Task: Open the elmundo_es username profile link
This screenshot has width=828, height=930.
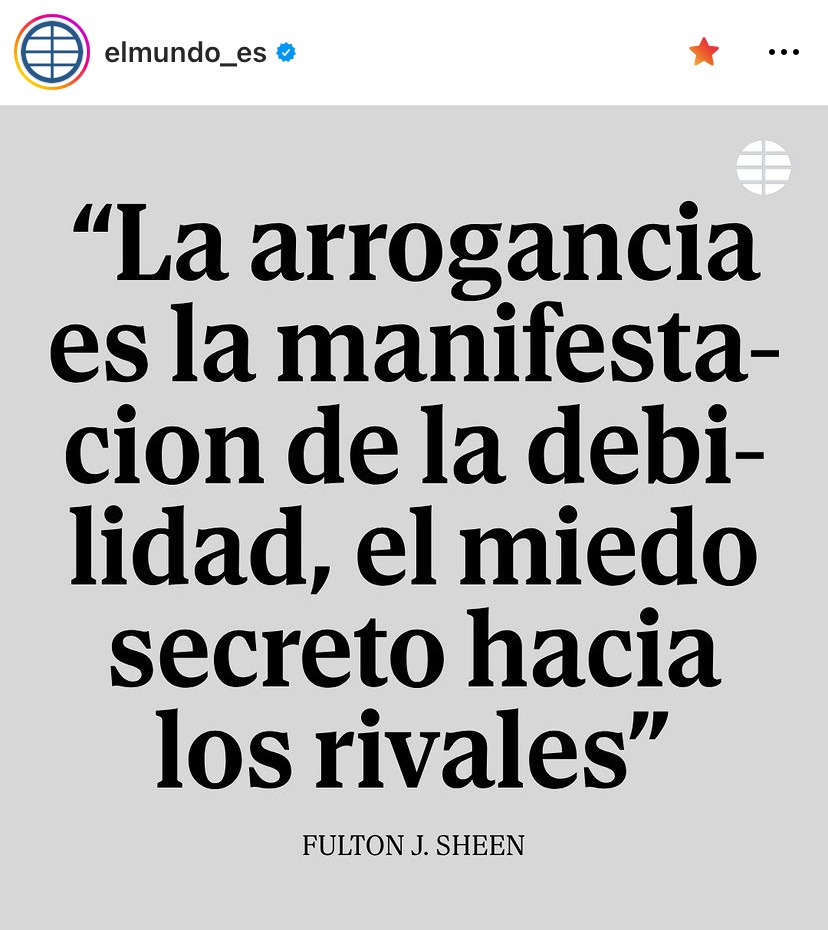Action: (x=185, y=53)
